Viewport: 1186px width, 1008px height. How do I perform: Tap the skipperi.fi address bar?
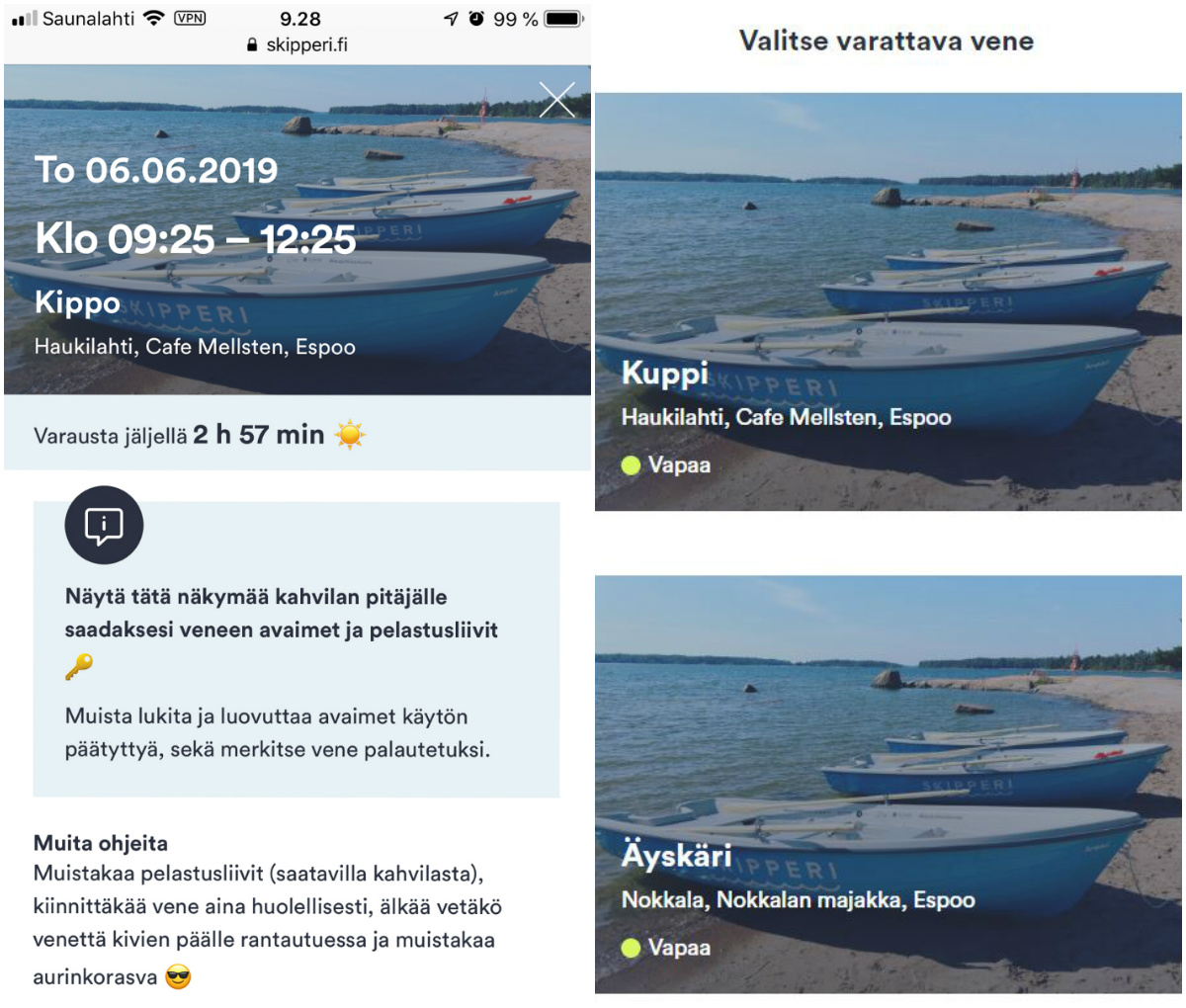click(x=297, y=45)
